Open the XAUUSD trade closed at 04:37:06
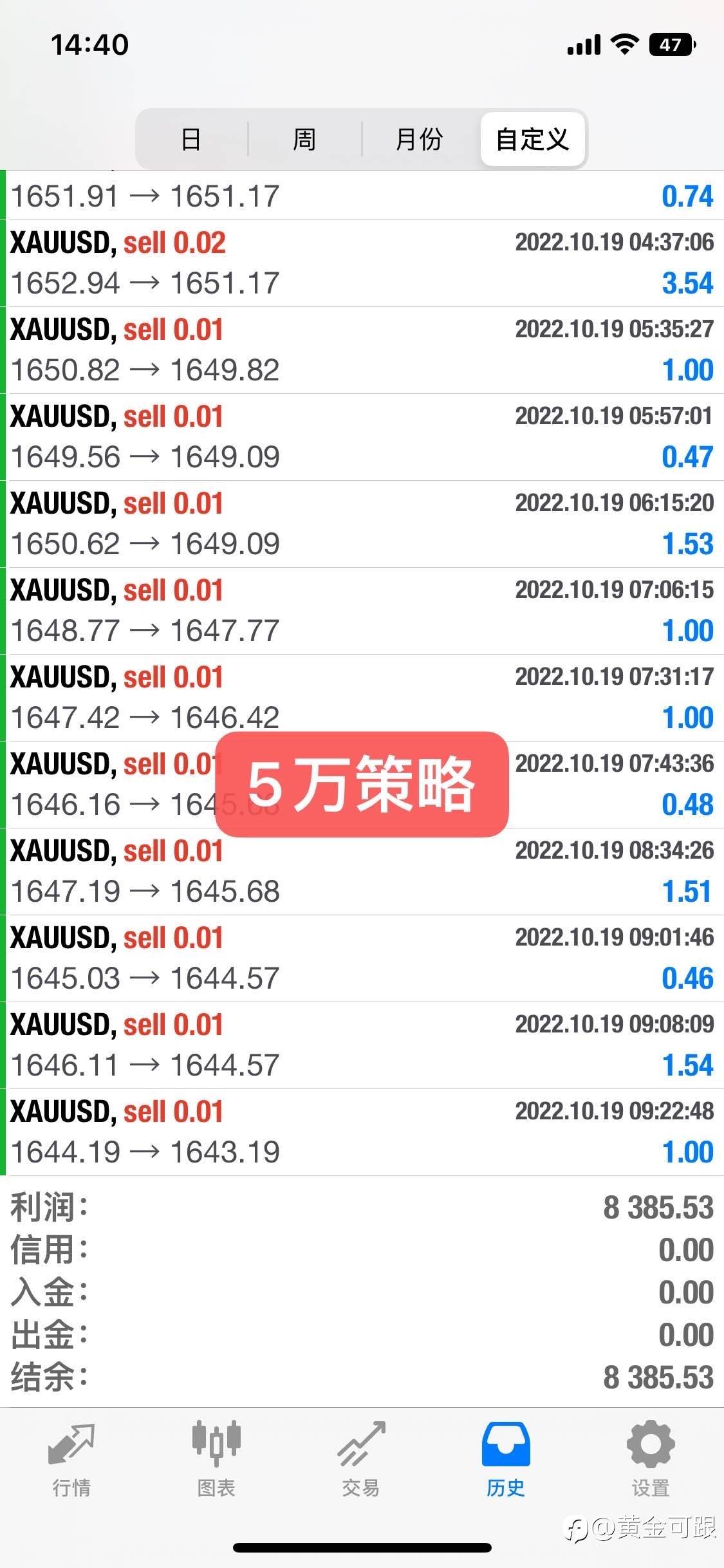724x1568 pixels. tap(362, 263)
